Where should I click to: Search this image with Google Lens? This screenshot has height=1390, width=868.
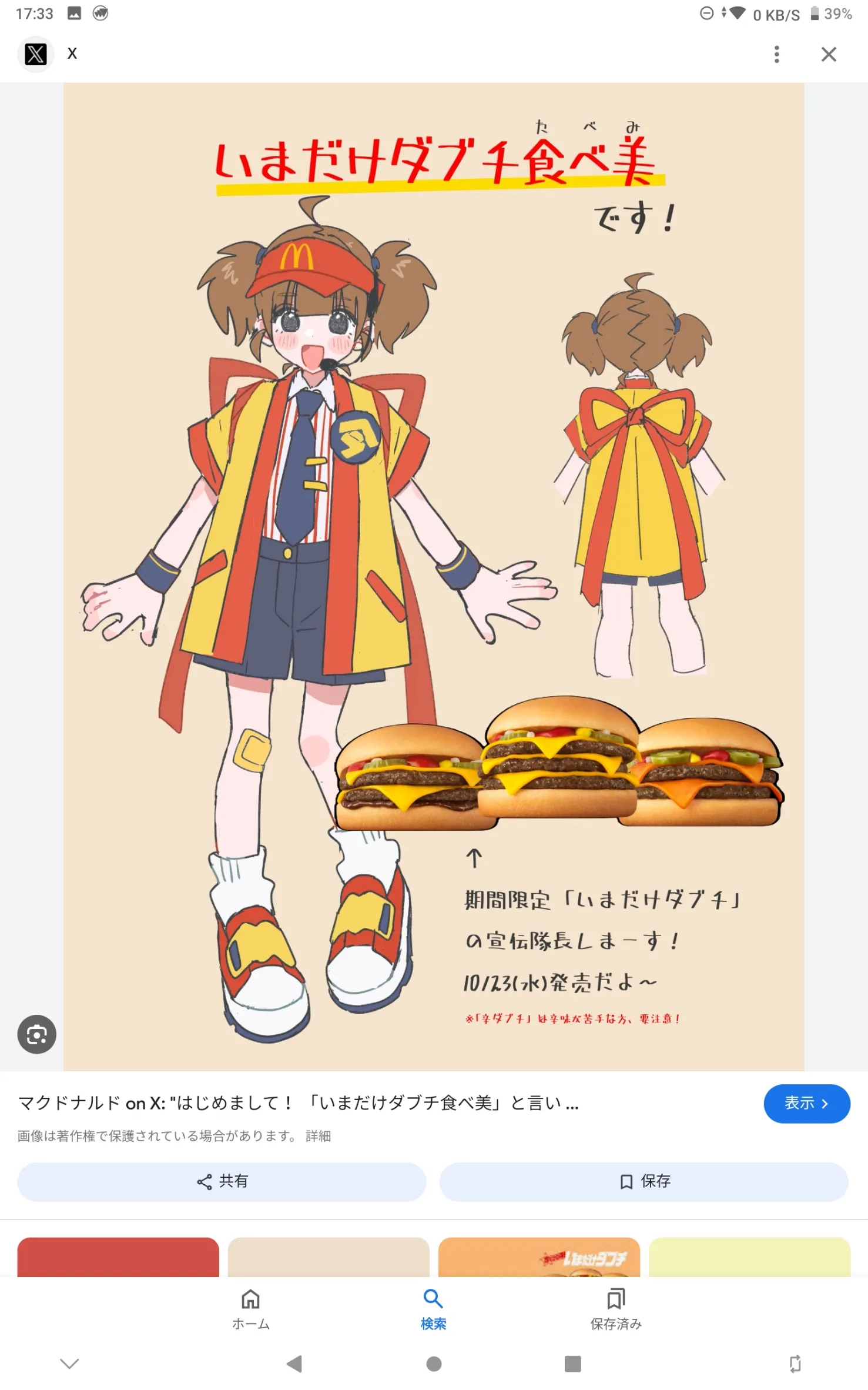[37, 1034]
